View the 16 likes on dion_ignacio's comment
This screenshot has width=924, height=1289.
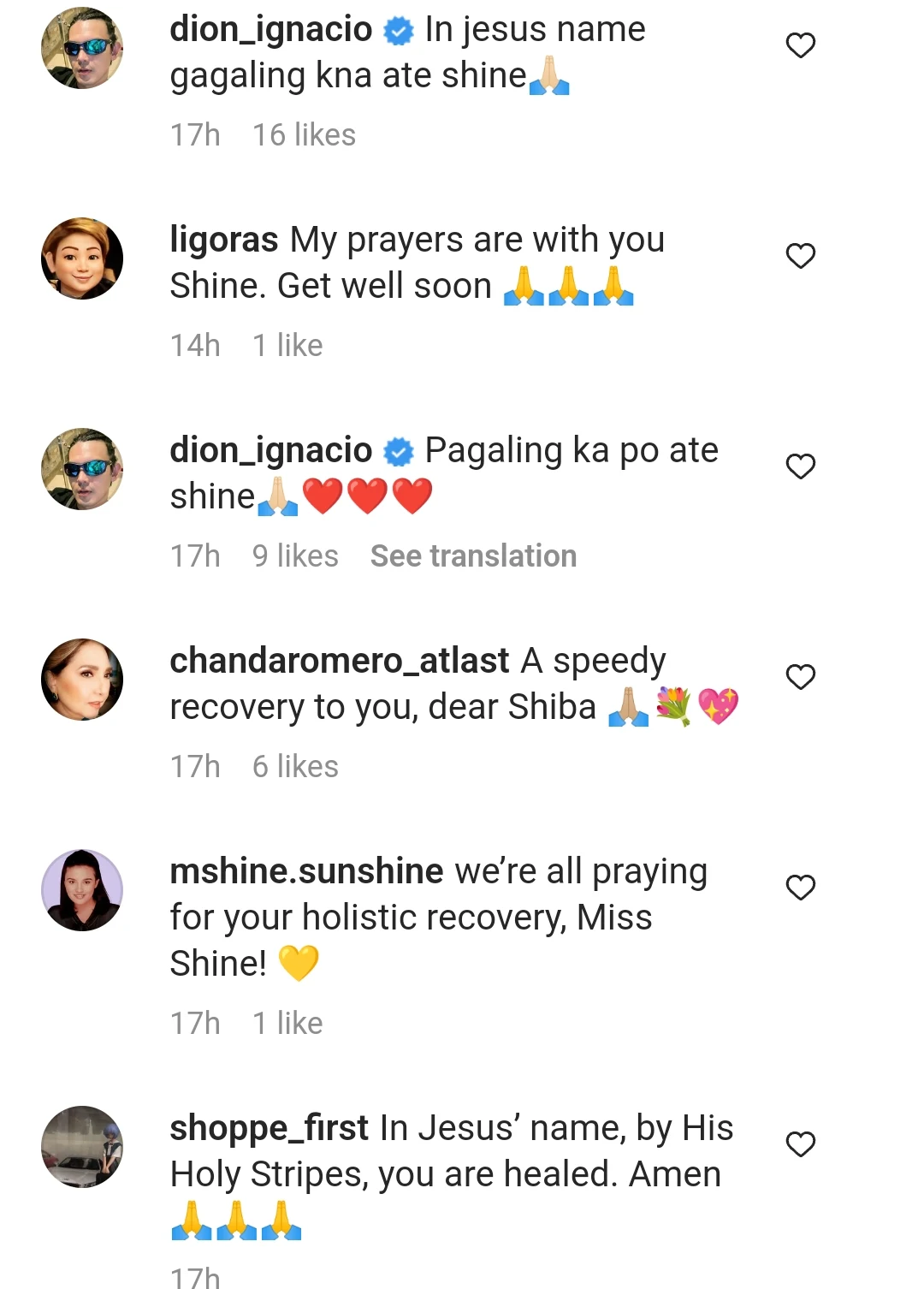(304, 135)
